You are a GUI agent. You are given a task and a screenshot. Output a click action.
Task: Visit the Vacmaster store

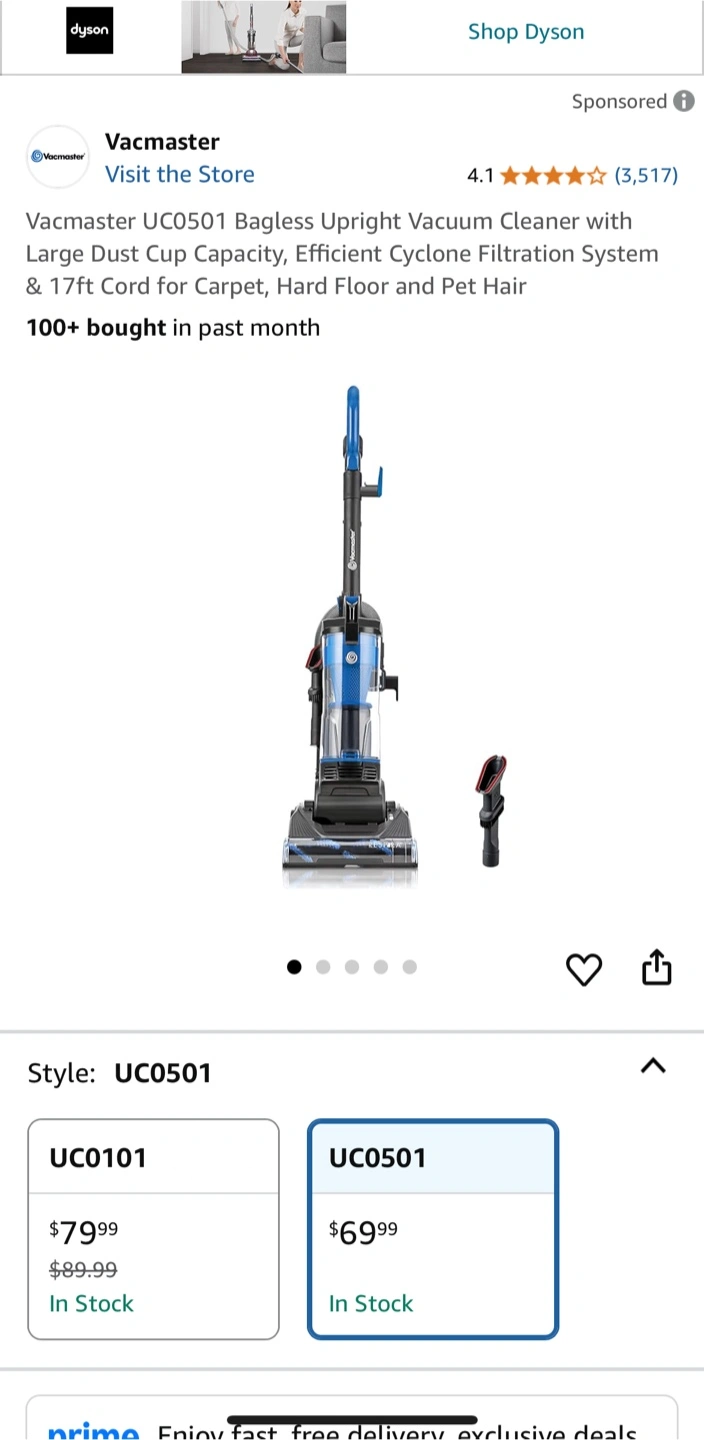(x=180, y=174)
